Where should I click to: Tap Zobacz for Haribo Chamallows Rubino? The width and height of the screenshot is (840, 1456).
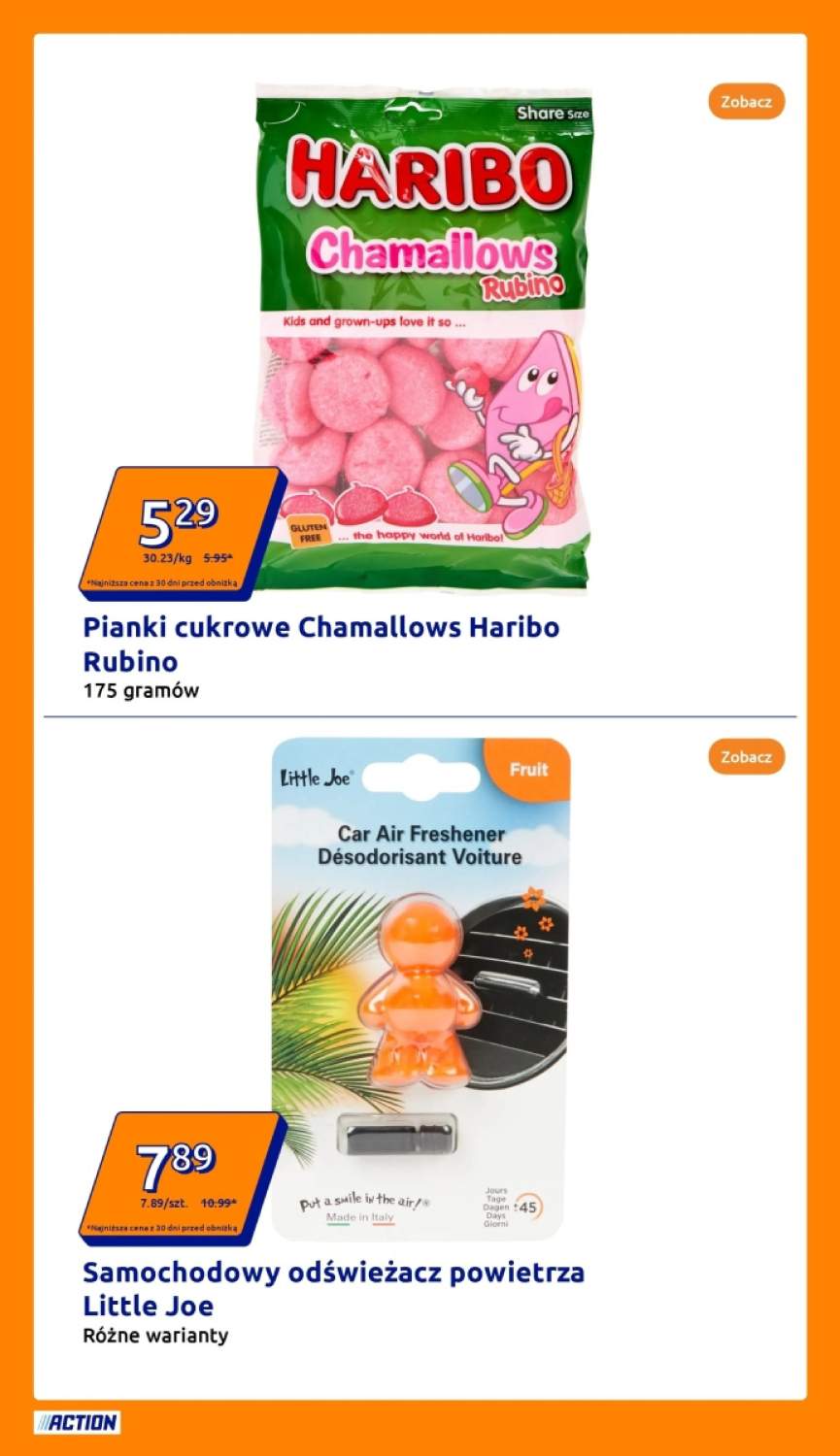coord(746,101)
